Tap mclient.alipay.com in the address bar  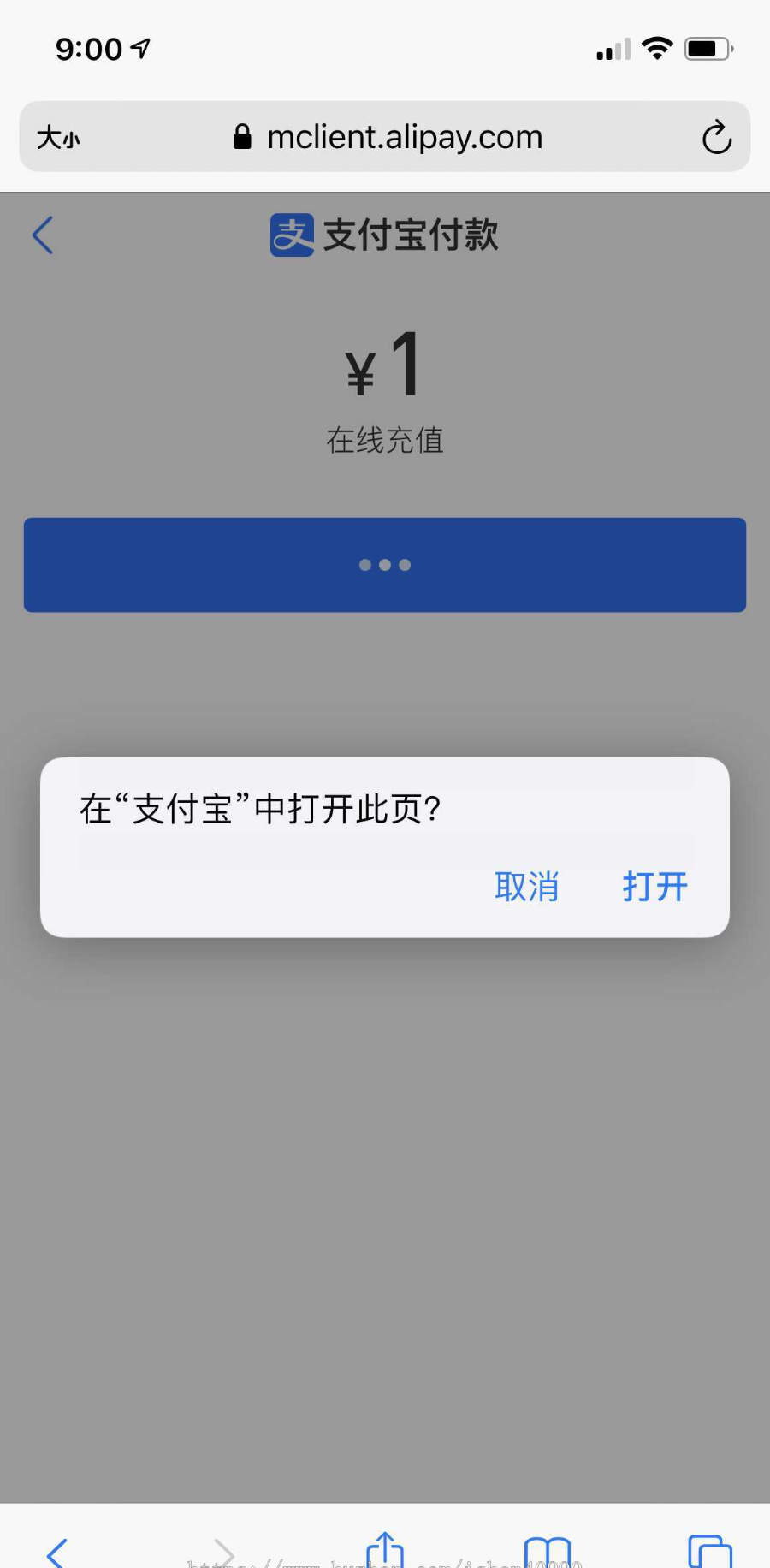[x=406, y=136]
